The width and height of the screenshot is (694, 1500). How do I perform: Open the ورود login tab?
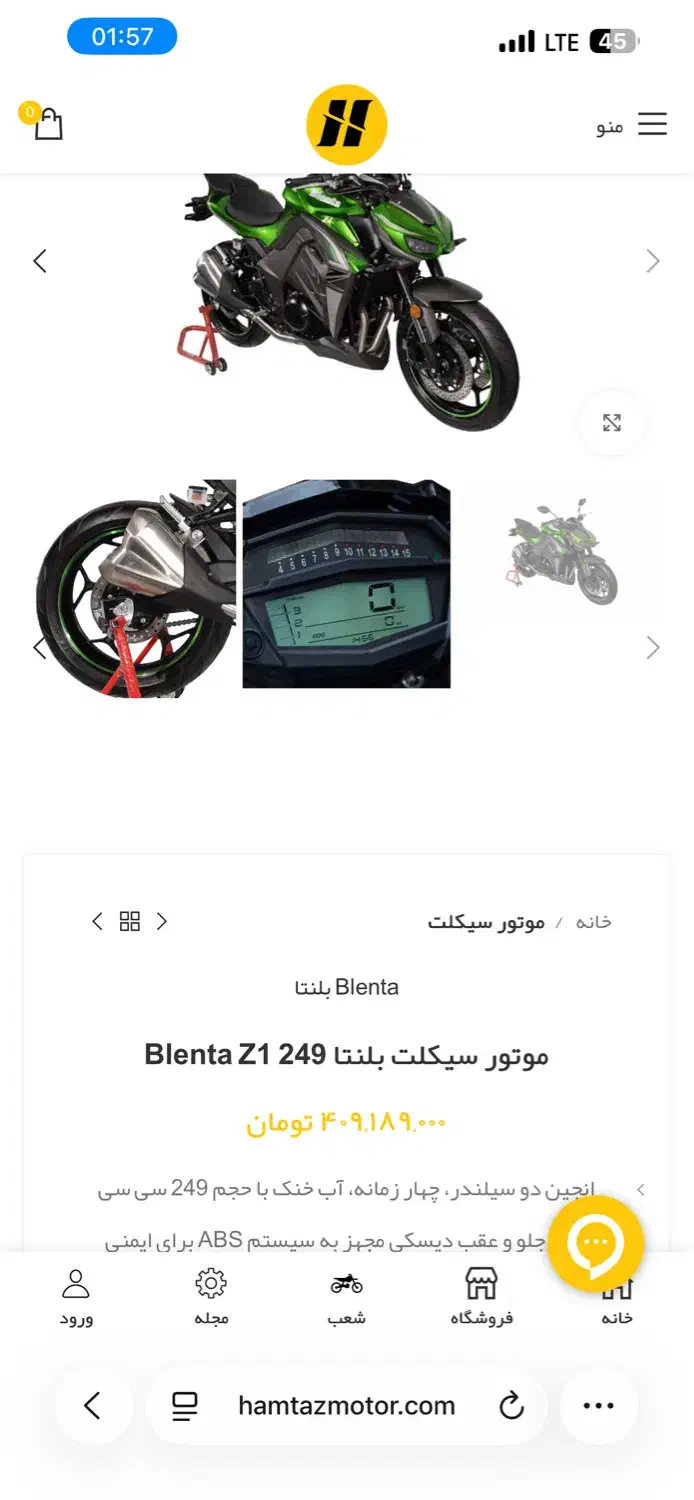pyautogui.click(x=76, y=1296)
